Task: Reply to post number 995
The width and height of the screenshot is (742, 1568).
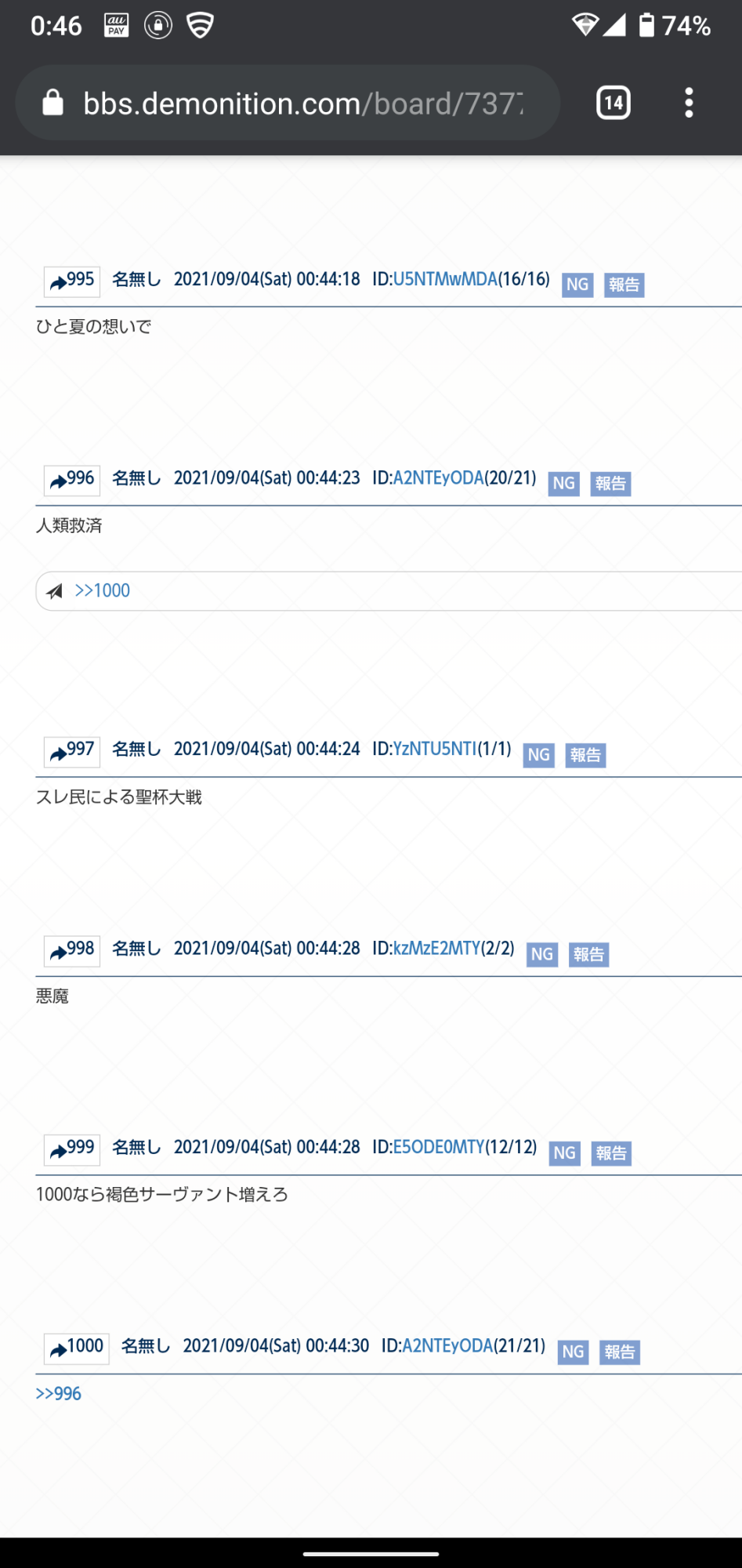Action: pos(72,281)
